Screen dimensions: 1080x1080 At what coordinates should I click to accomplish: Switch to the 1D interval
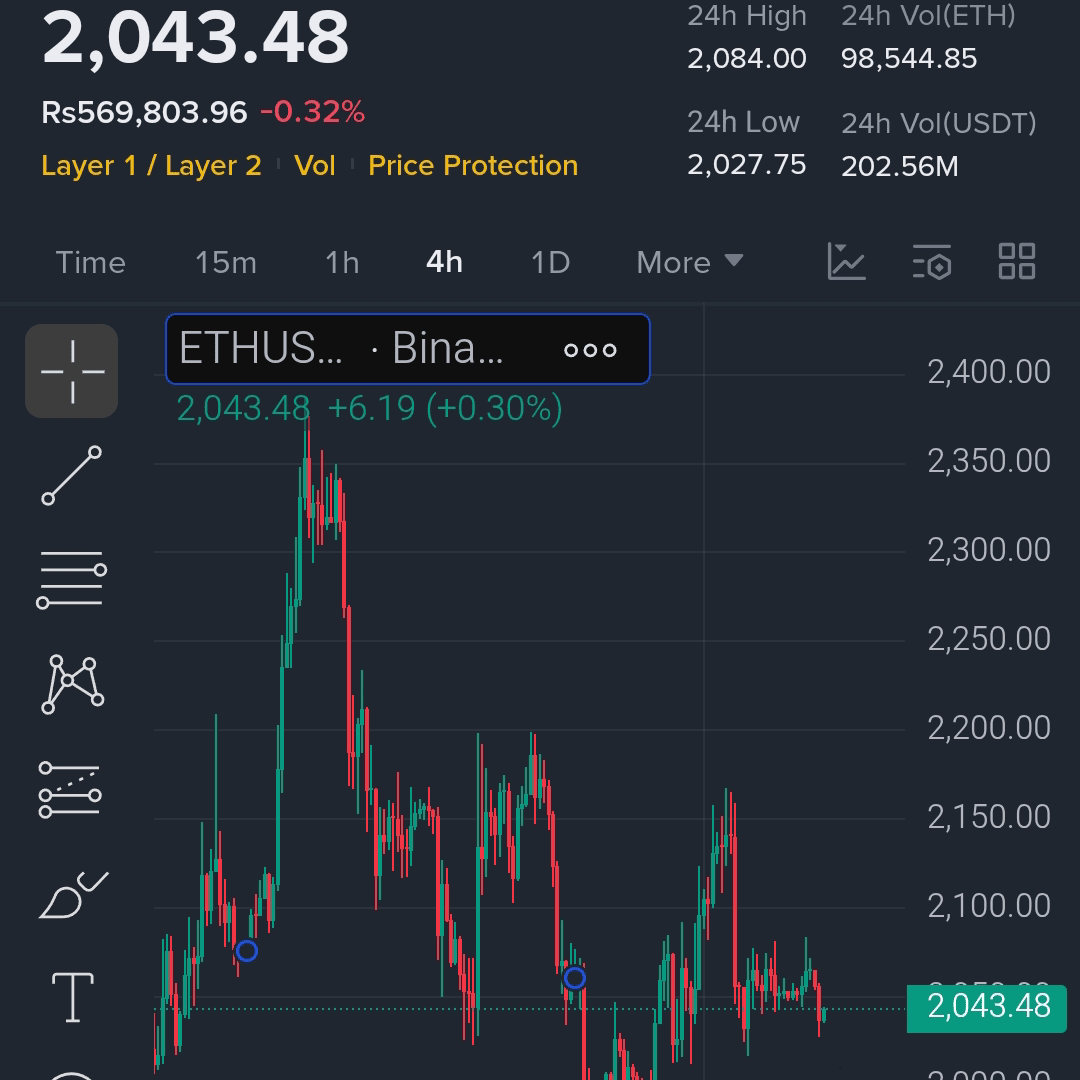pos(550,263)
